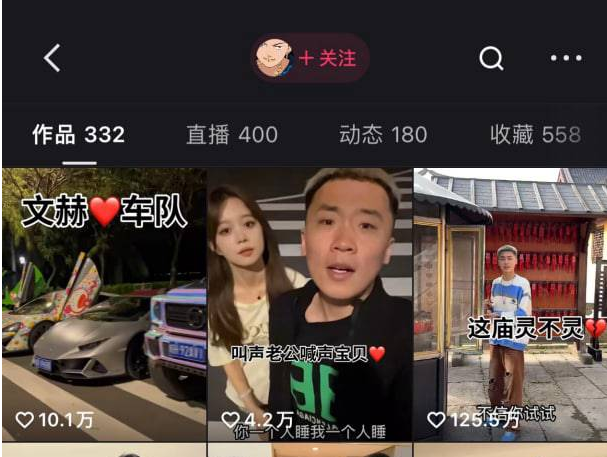Viewport: 607px width, 457px height.
Task: Play the 叫声老公喊声宝贝 video
Action: point(309,305)
